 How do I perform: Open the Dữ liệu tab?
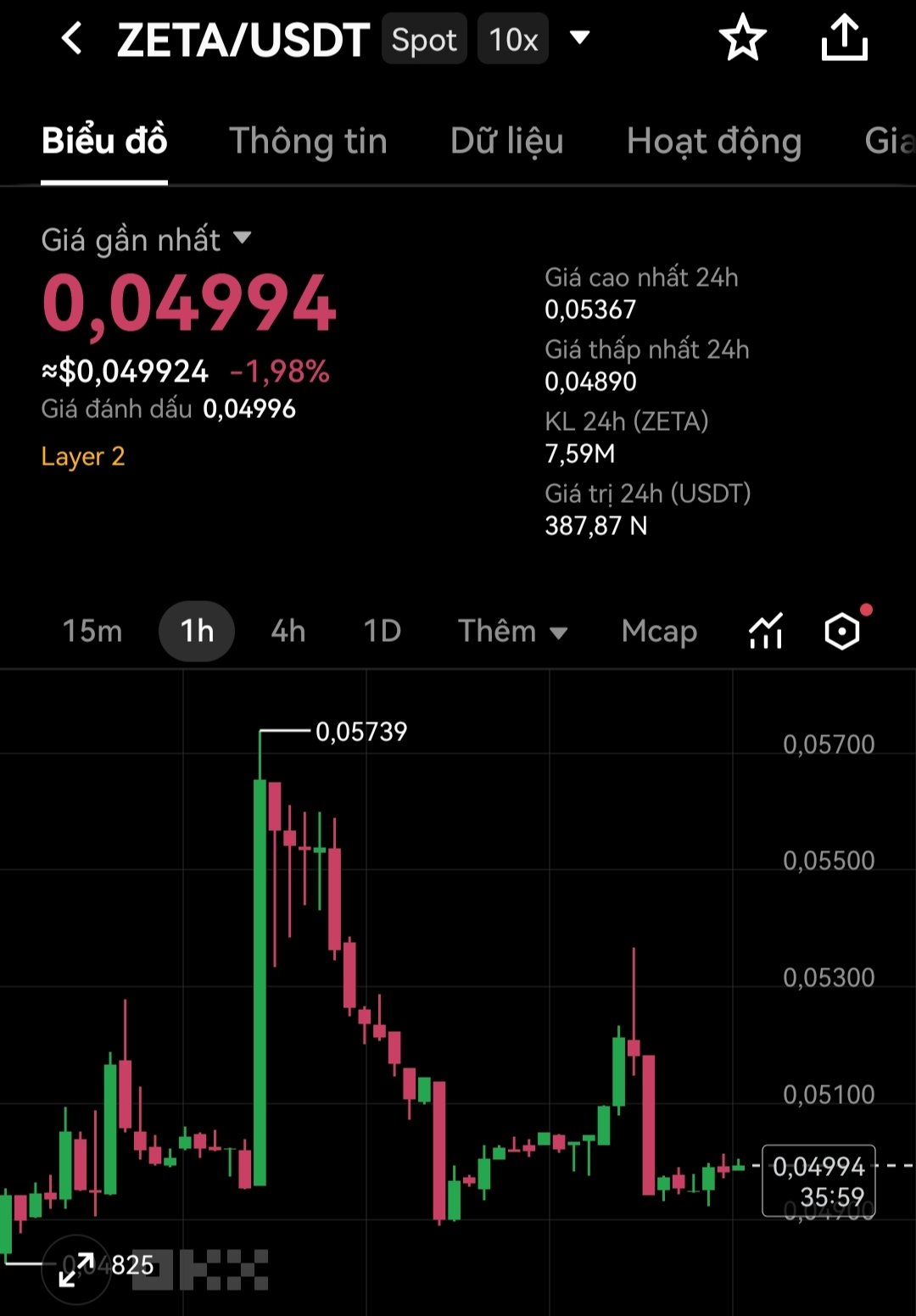pos(506,141)
